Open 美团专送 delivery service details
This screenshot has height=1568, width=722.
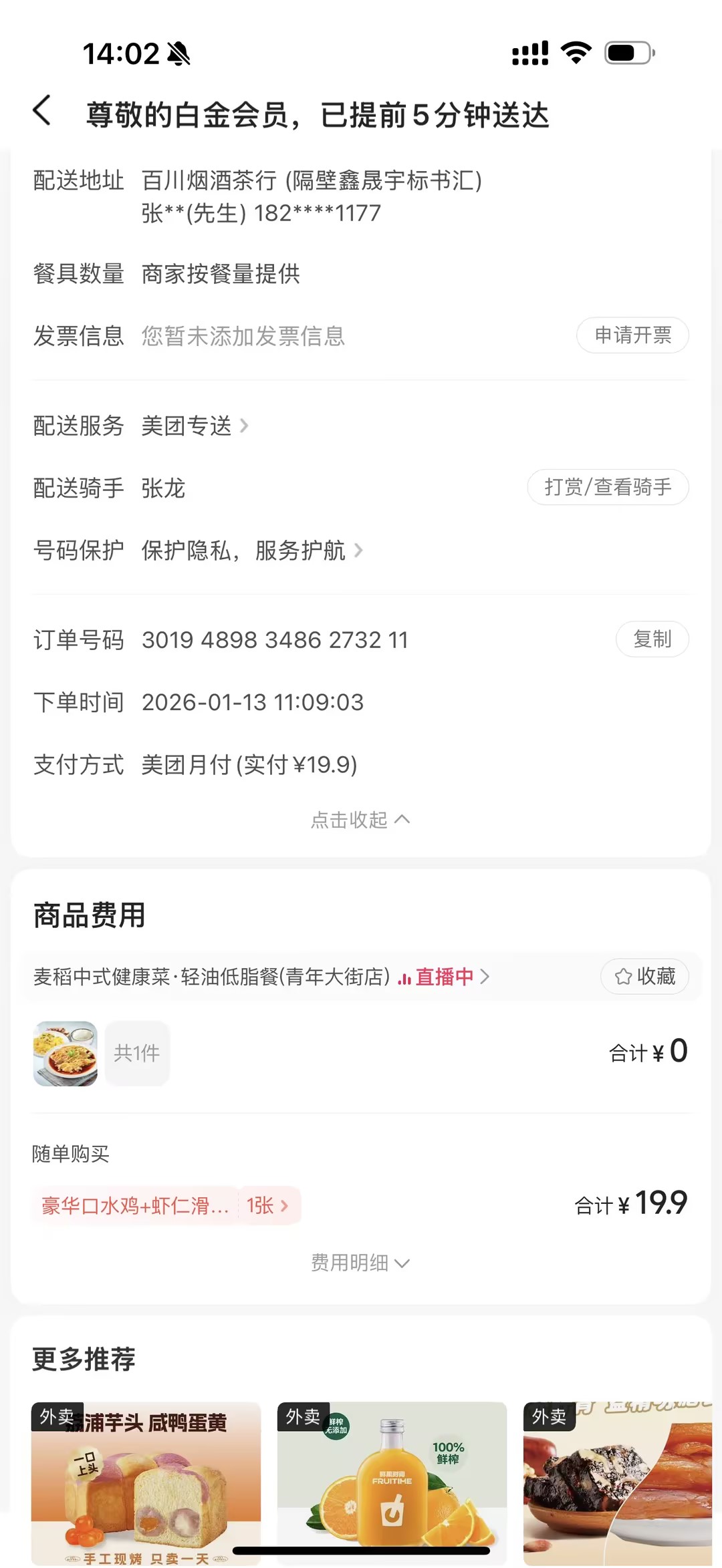[195, 426]
